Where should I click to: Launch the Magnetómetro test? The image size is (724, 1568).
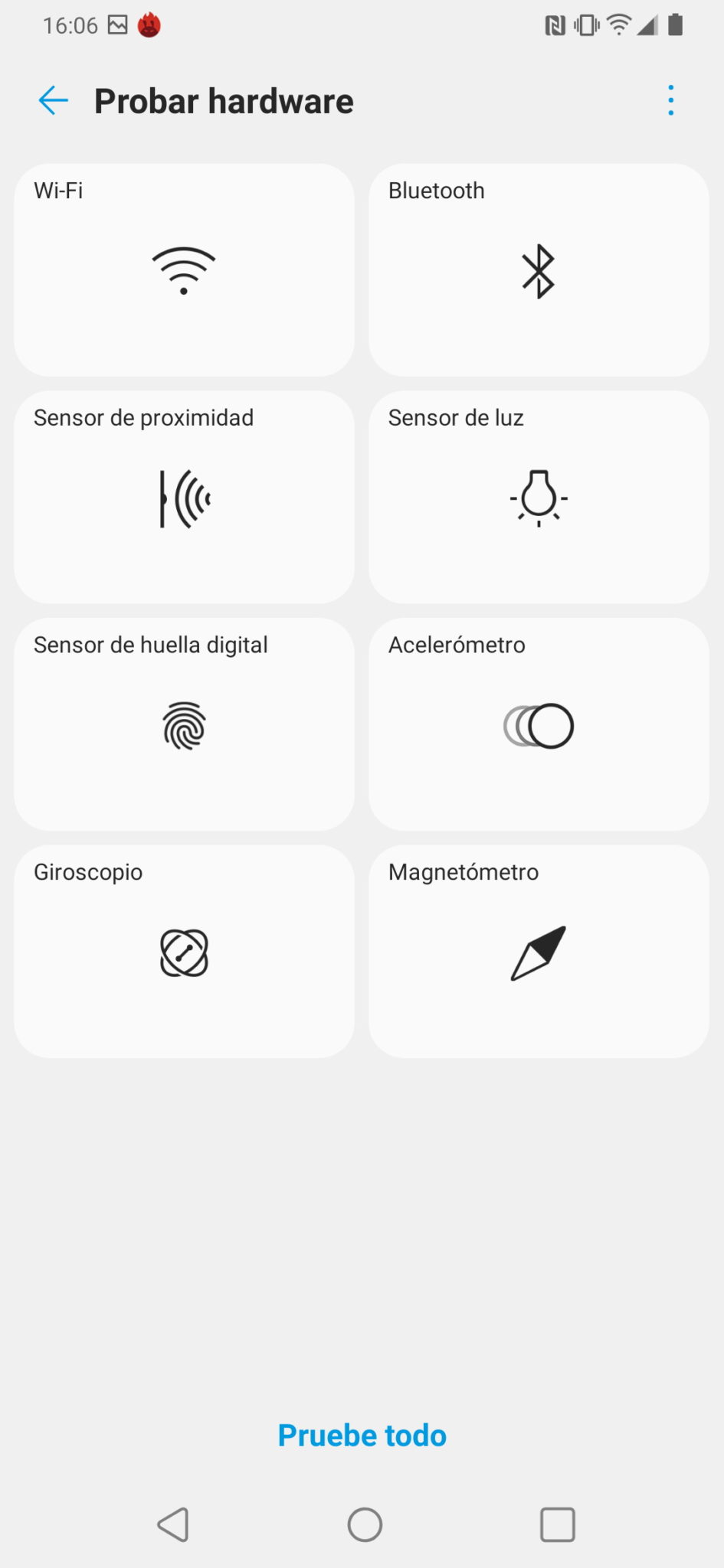539,952
